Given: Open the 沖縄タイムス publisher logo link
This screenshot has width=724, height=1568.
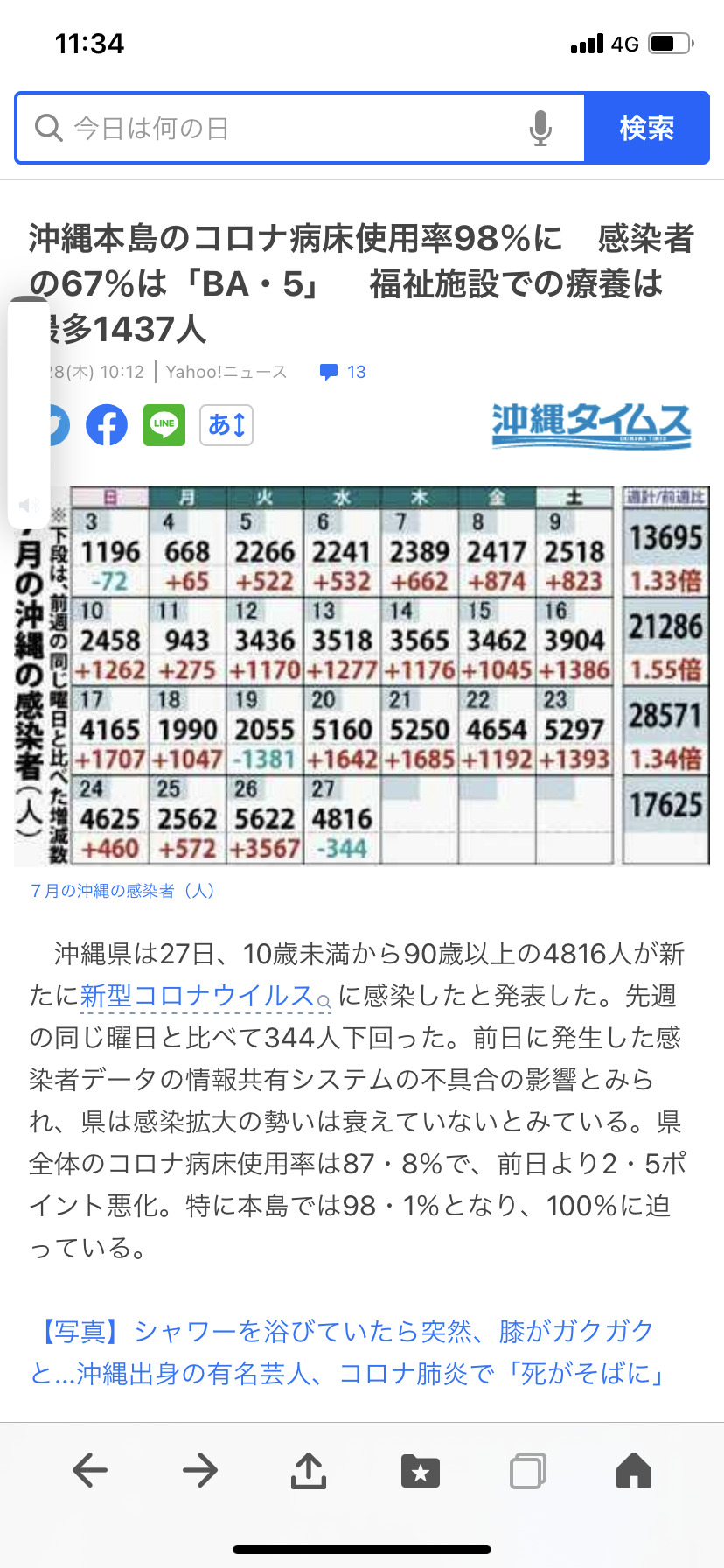Looking at the screenshot, I should [x=591, y=425].
